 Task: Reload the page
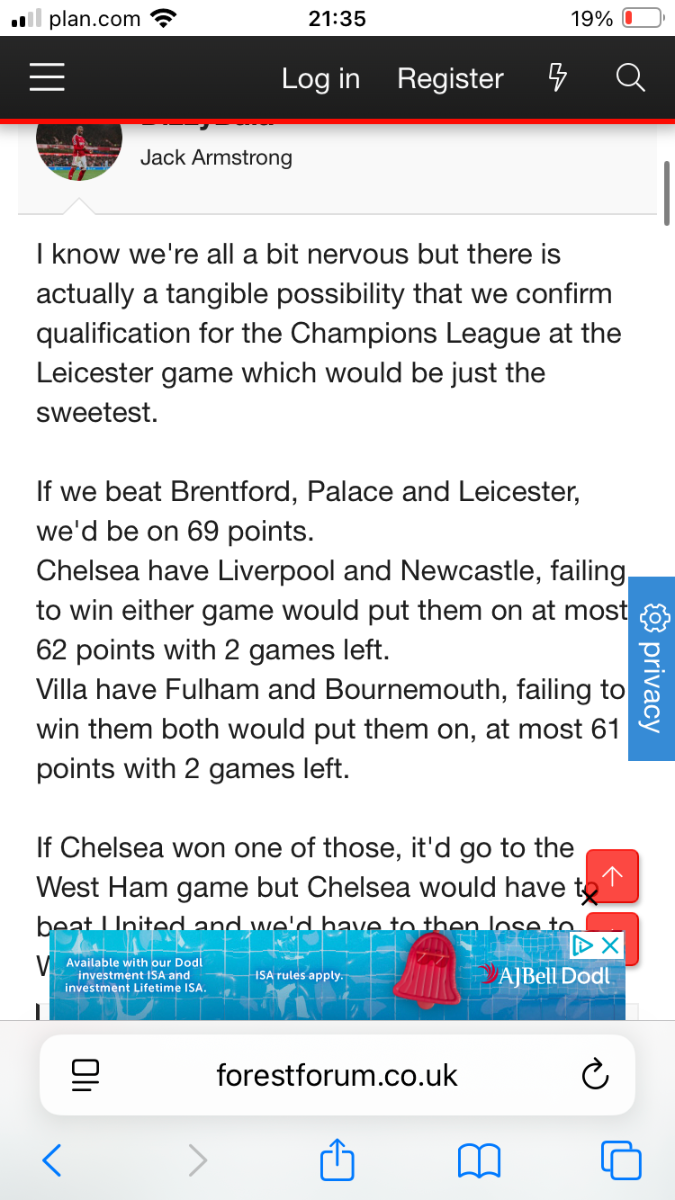(595, 1076)
